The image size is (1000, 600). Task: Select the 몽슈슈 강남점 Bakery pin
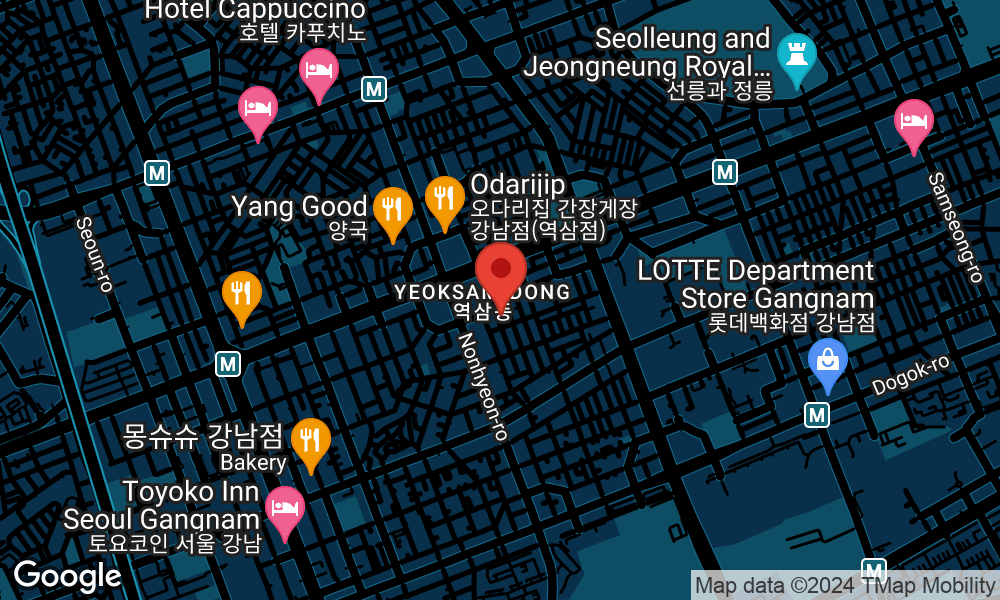point(311,441)
